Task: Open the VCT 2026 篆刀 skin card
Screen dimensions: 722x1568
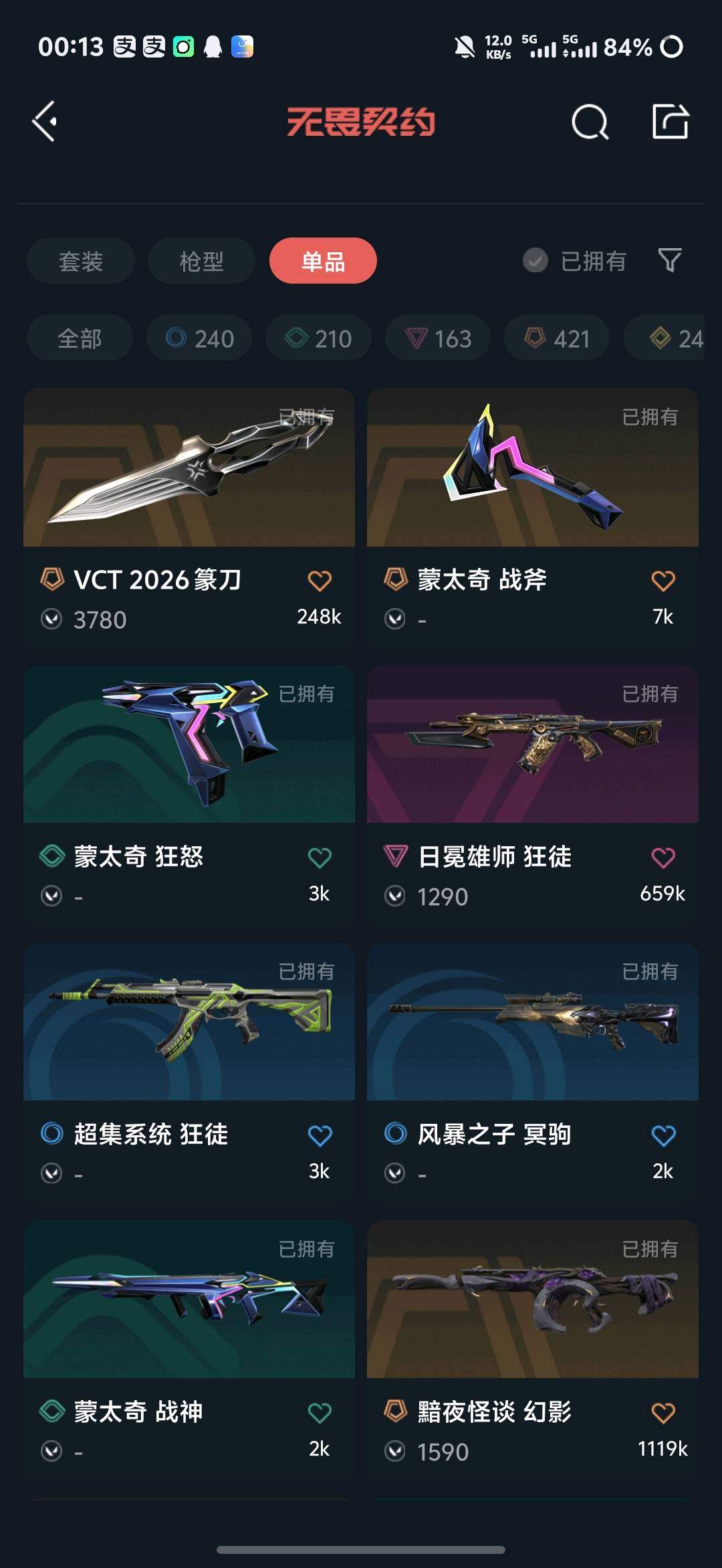Action: (189, 468)
